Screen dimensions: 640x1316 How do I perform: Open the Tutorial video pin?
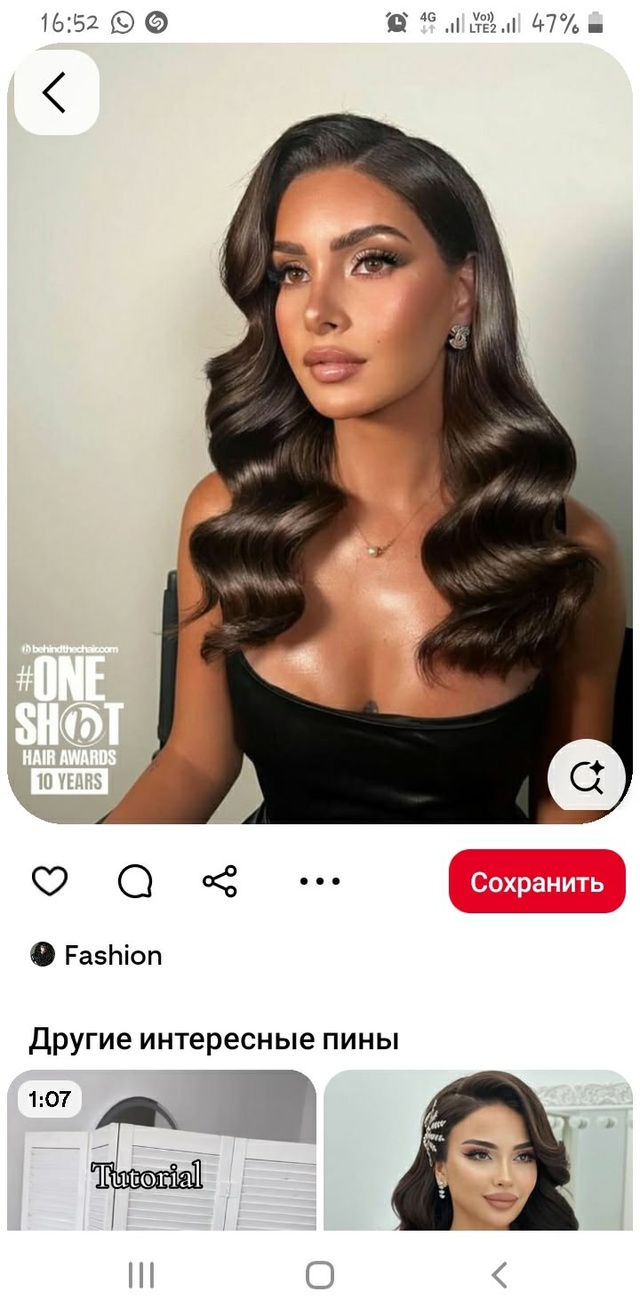tap(162, 1150)
